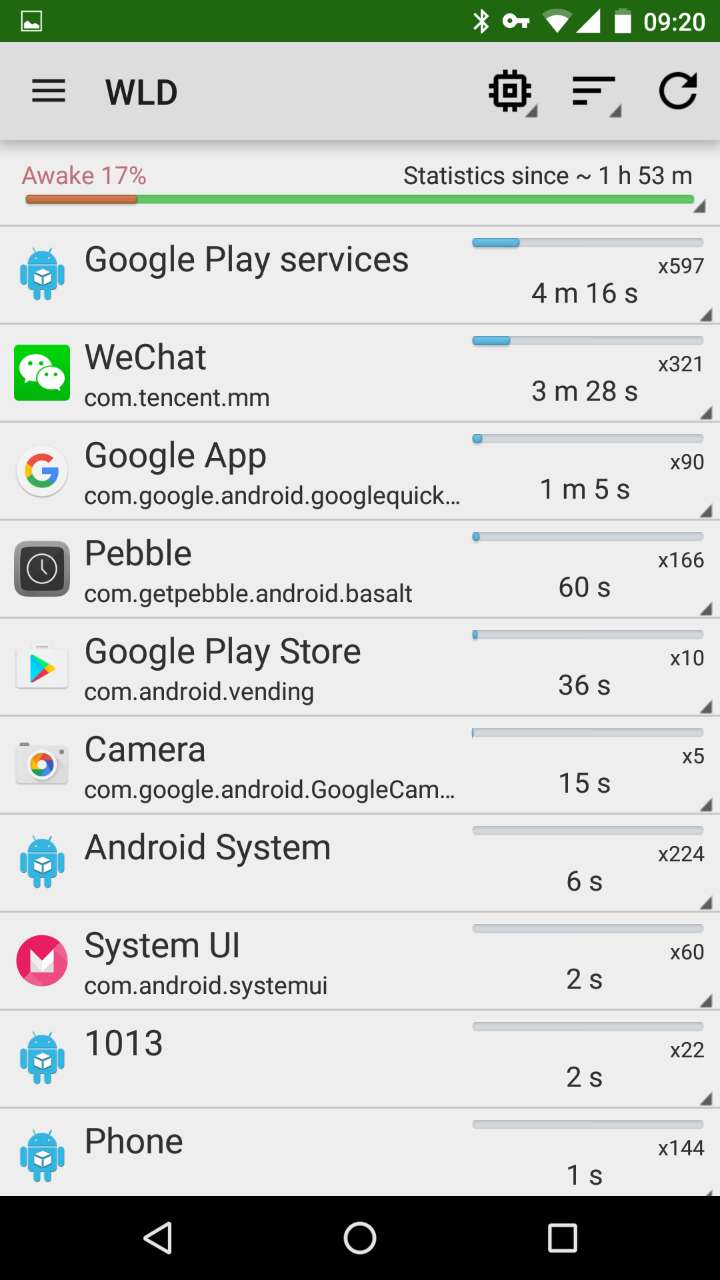View Pebble wakelock details

[360, 570]
